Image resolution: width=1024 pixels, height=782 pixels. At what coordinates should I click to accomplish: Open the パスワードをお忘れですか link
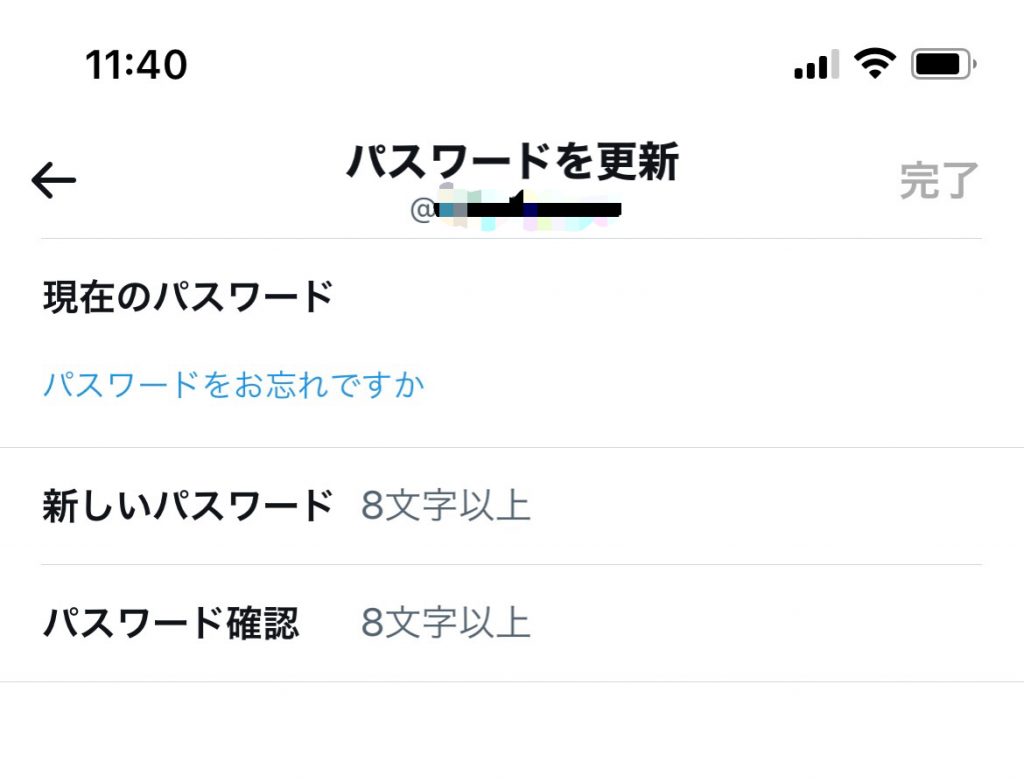click(x=233, y=385)
